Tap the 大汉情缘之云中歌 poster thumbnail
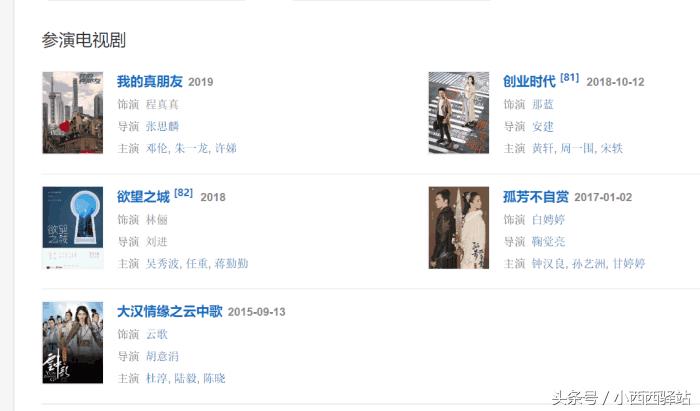700x411 pixels. (x=72, y=342)
